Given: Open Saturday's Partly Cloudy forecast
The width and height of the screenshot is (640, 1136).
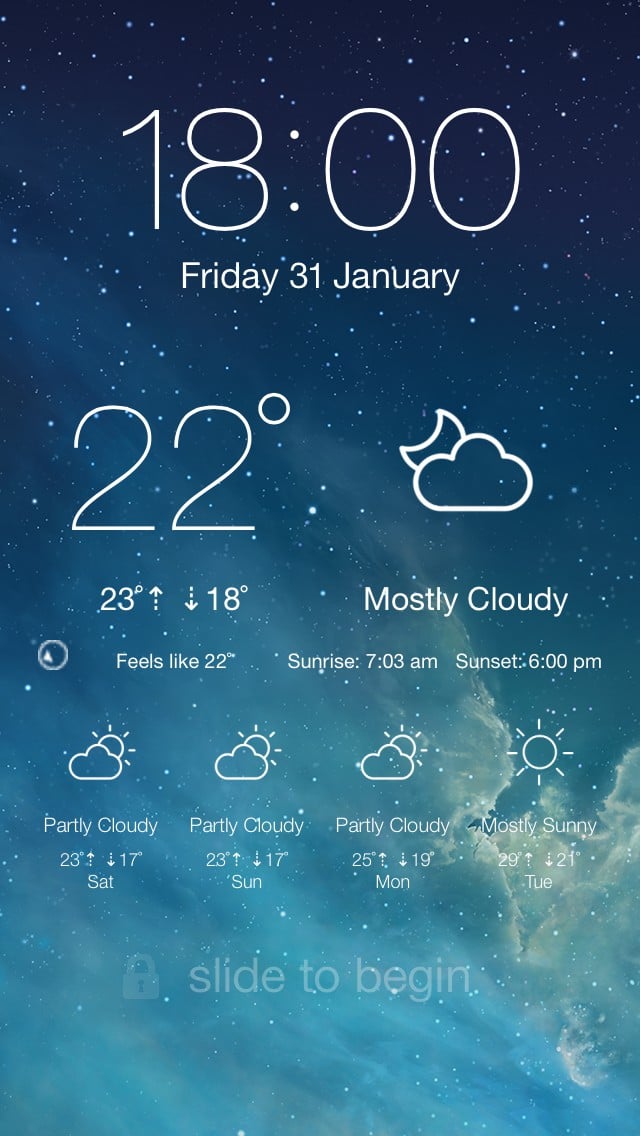Looking at the screenshot, I should pos(100,806).
